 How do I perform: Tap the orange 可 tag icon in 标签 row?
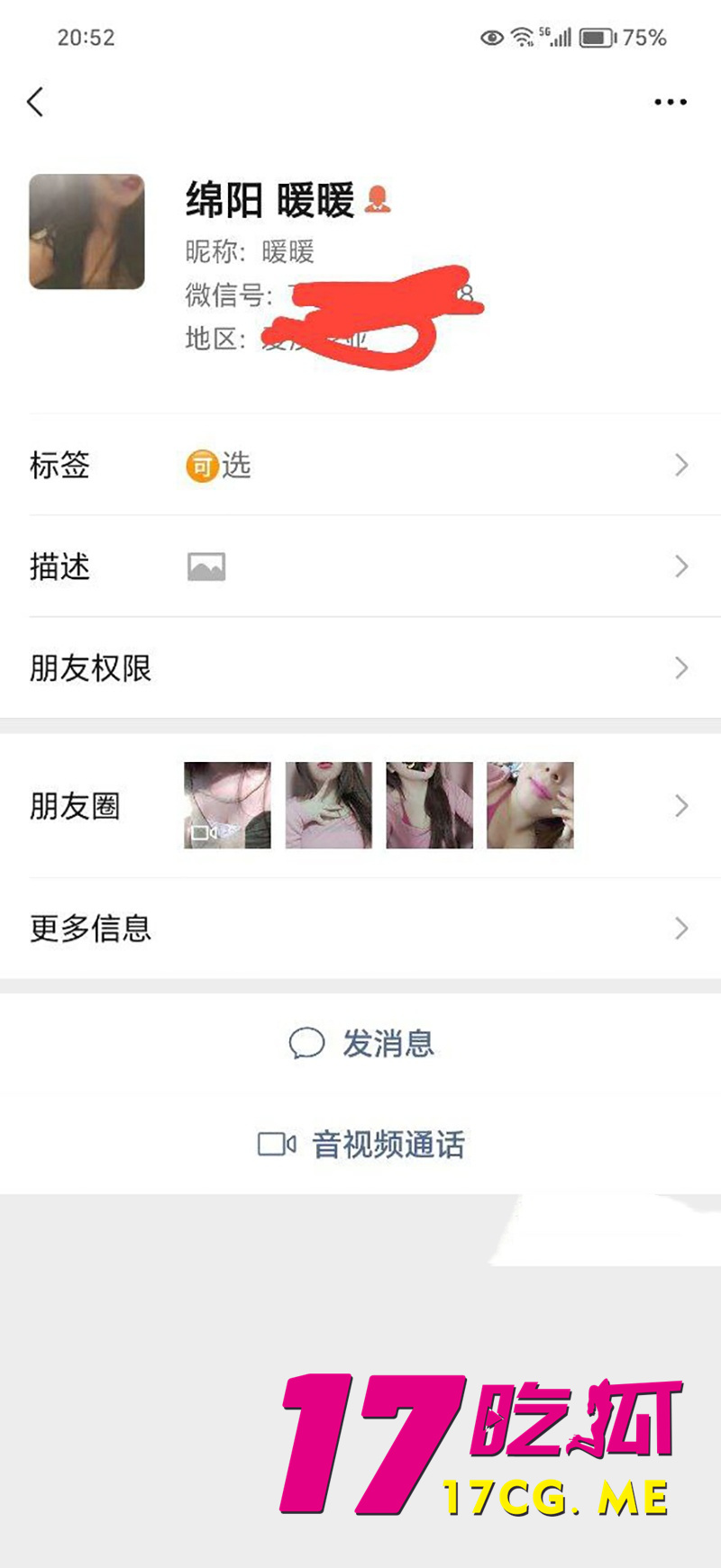(x=200, y=465)
